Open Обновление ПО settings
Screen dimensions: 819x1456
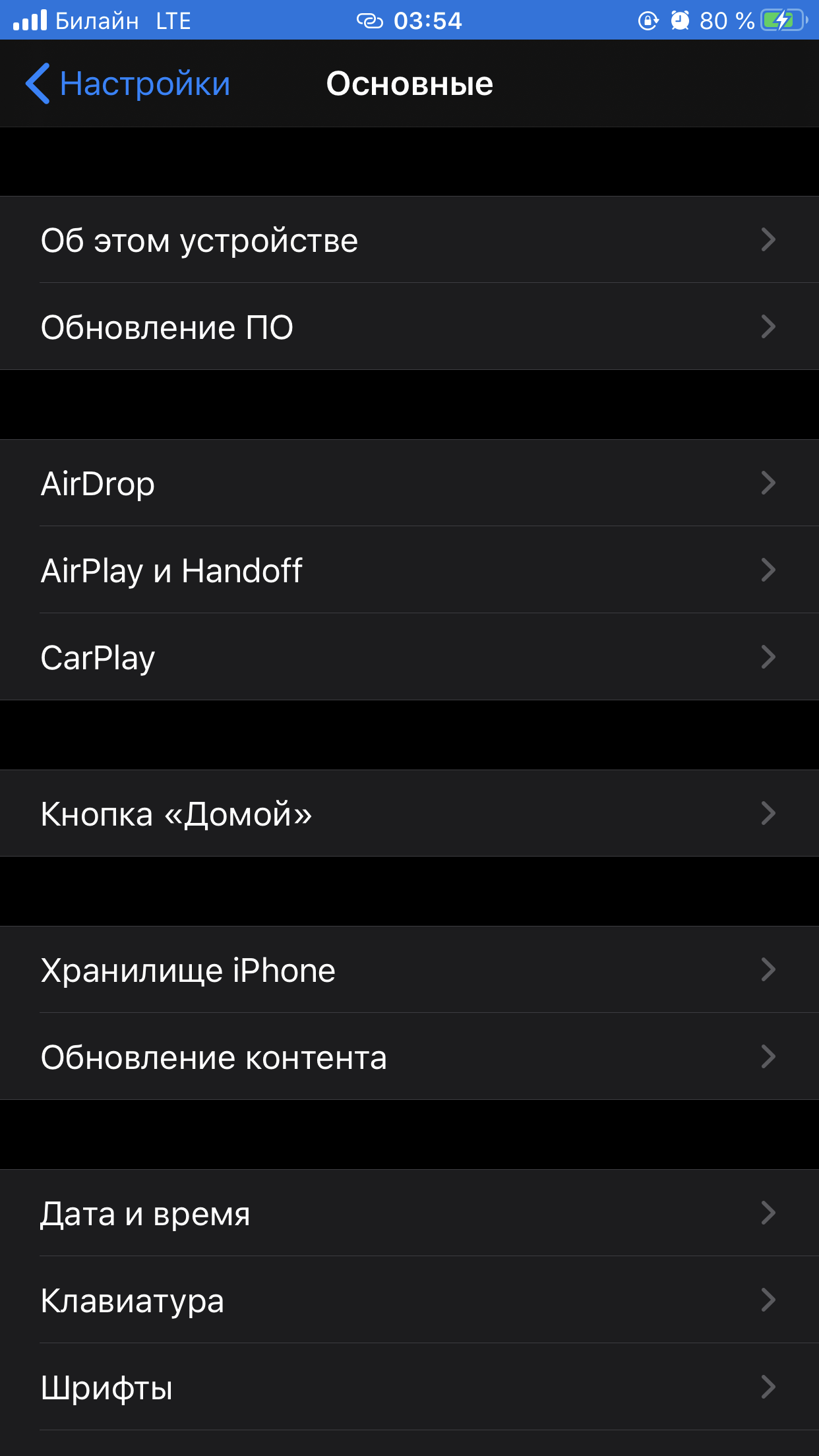point(409,327)
